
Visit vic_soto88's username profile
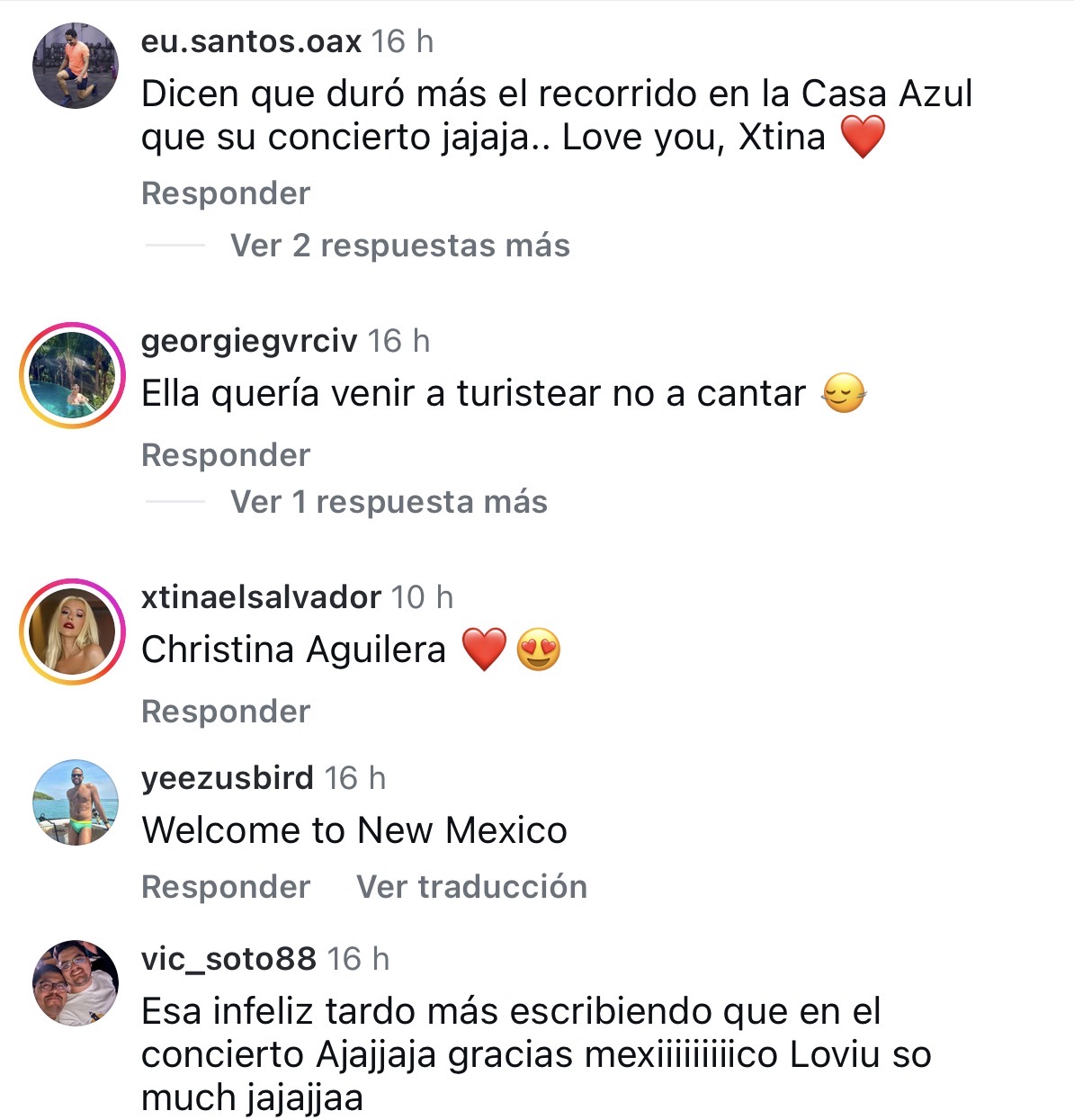(228, 959)
